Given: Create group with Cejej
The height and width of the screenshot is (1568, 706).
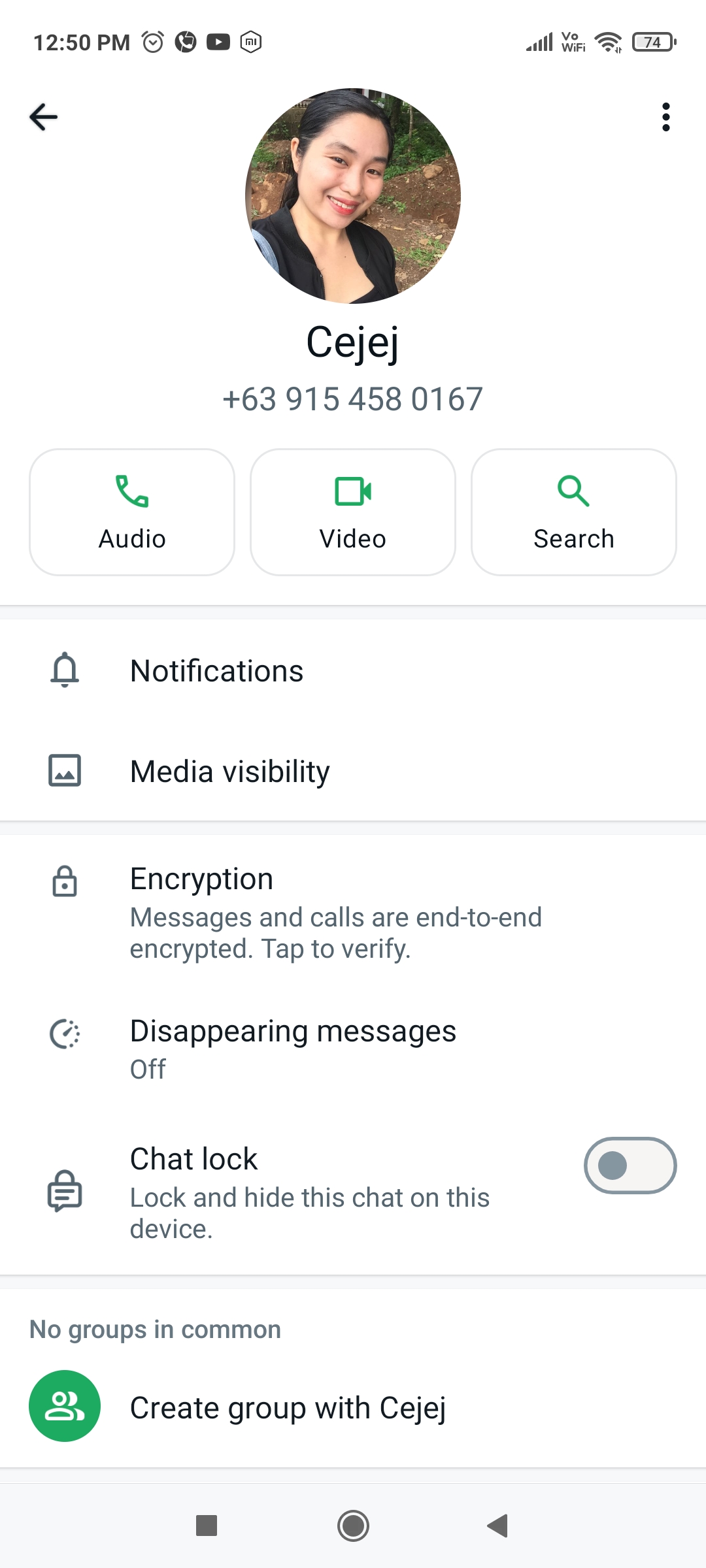Looking at the screenshot, I should click(353, 1406).
